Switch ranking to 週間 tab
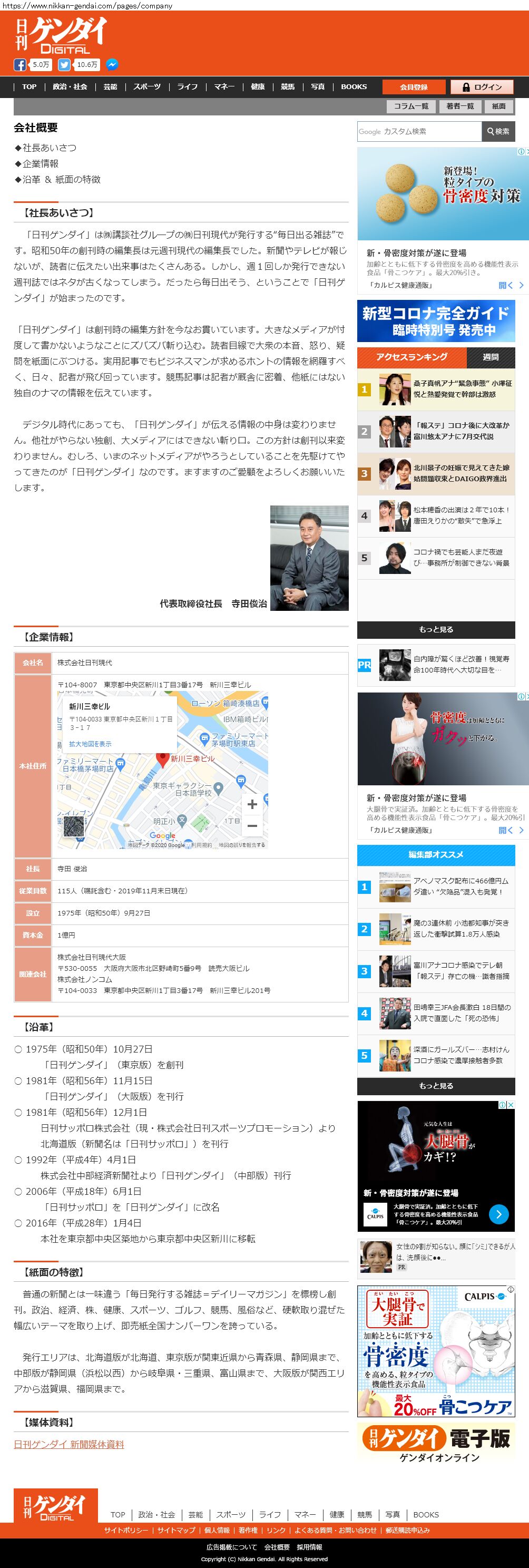This screenshot has width=529, height=1568. pos(491,357)
